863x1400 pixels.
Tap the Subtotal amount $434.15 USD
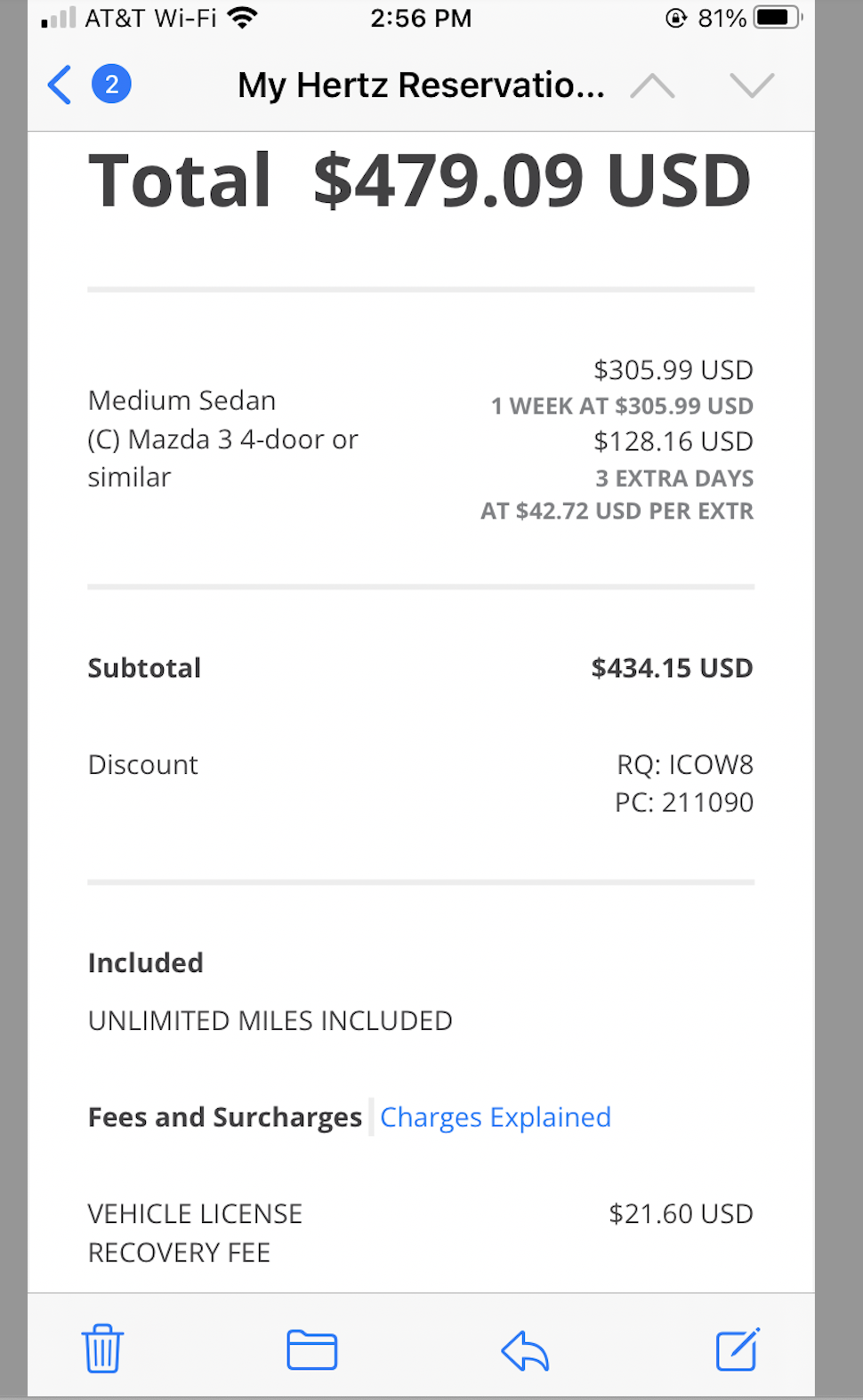(x=672, y=667)
